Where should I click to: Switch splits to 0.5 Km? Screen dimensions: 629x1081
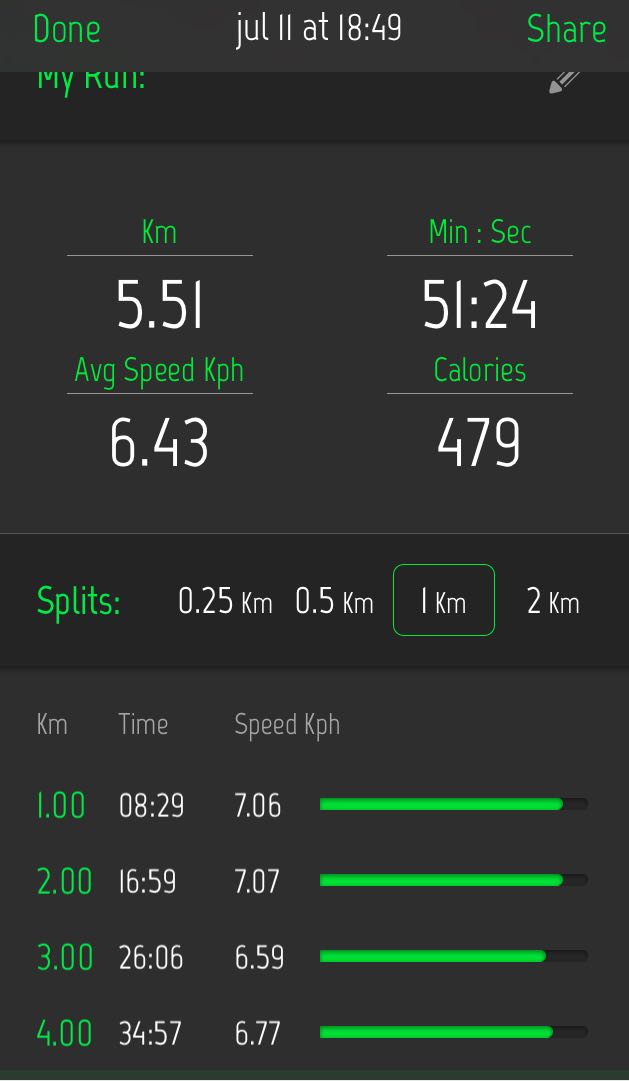[x=334, y=600]
